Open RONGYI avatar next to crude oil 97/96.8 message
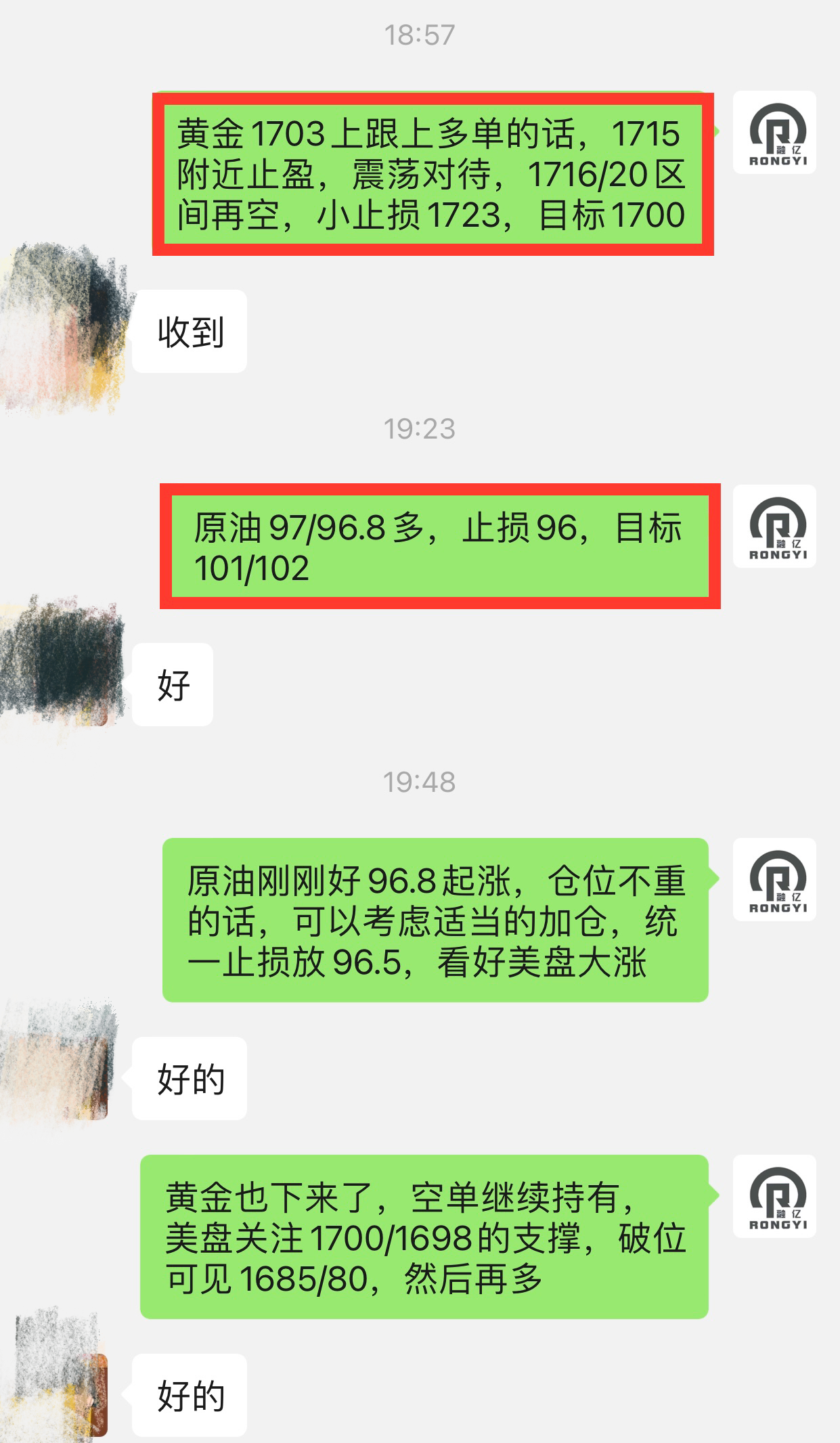 (x=774, y=526)
